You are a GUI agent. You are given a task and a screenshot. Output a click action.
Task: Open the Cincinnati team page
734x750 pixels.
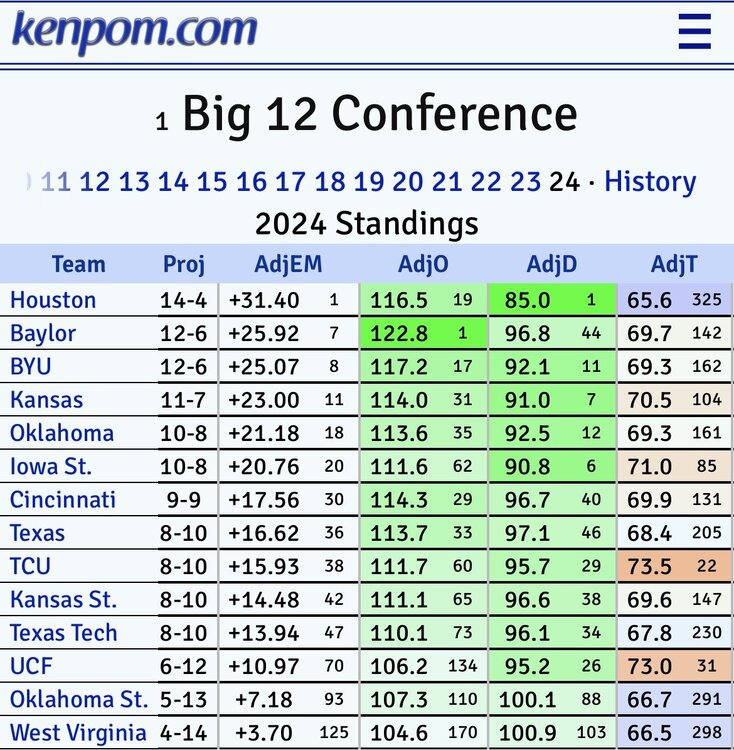click(x=63, y=499)
